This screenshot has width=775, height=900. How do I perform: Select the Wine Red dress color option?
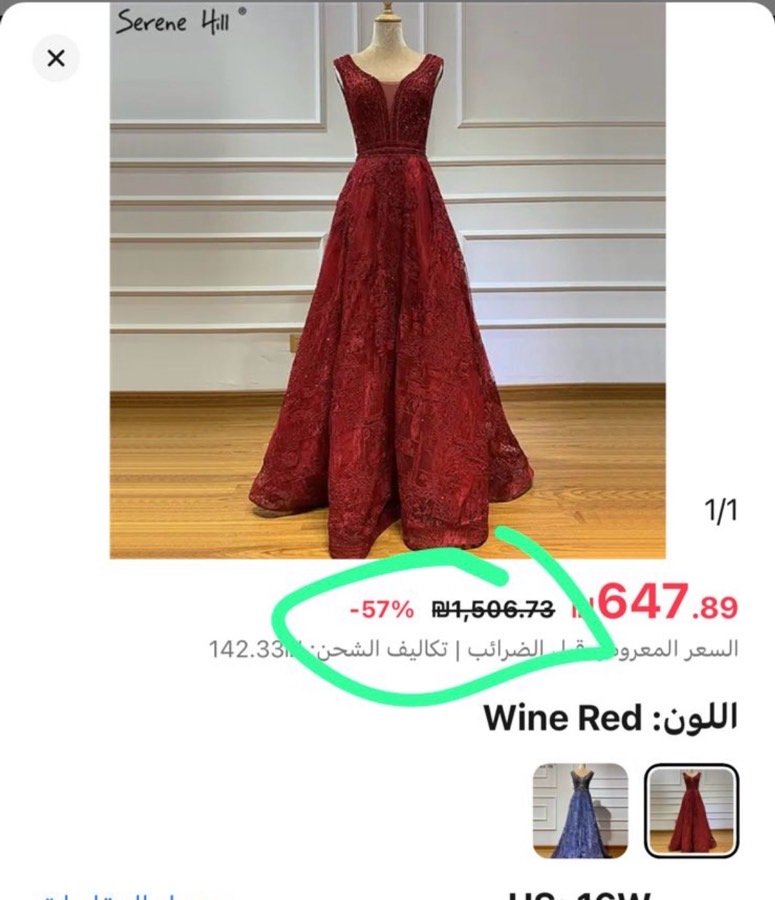(691, 810)
